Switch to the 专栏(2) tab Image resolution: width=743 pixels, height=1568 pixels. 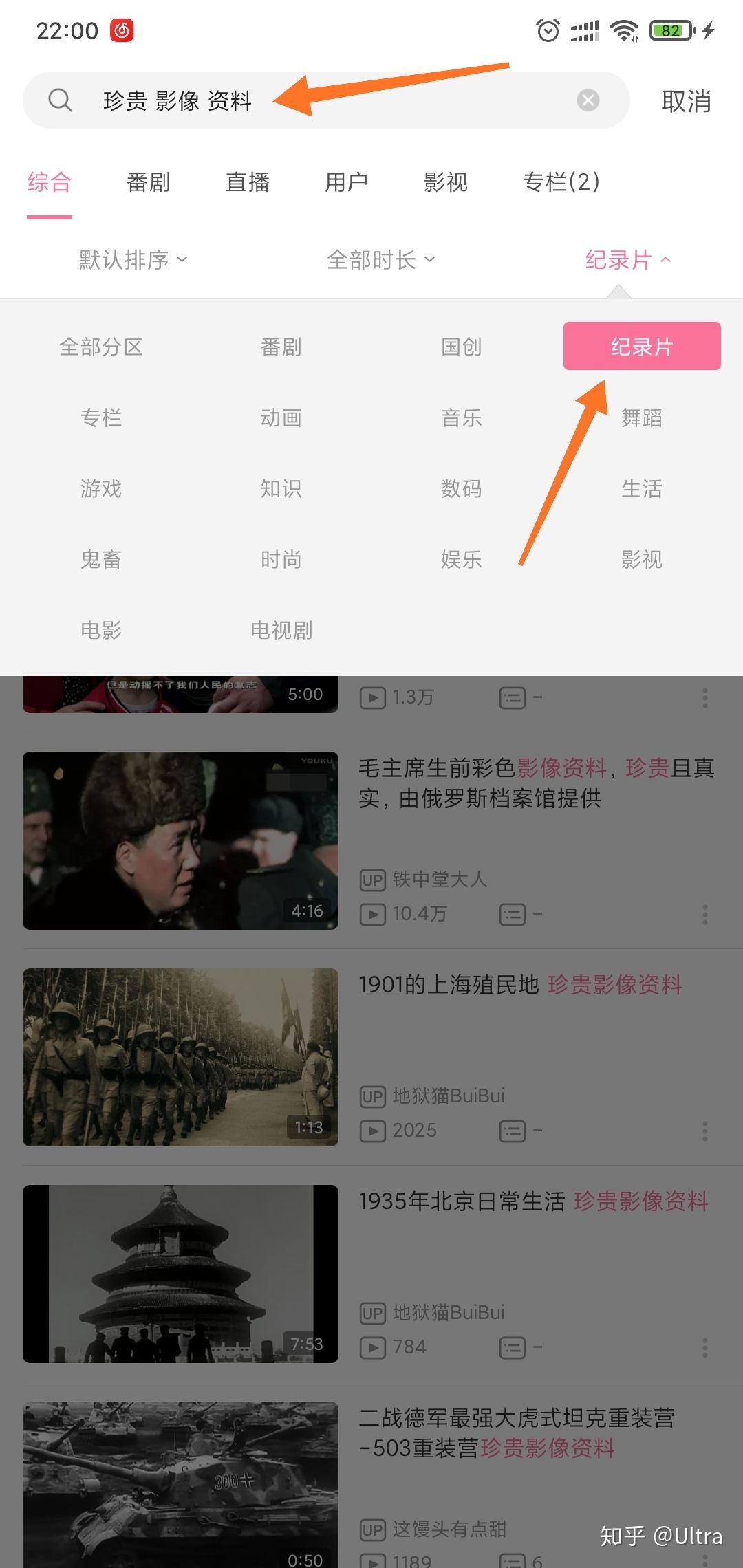point(561,182)
